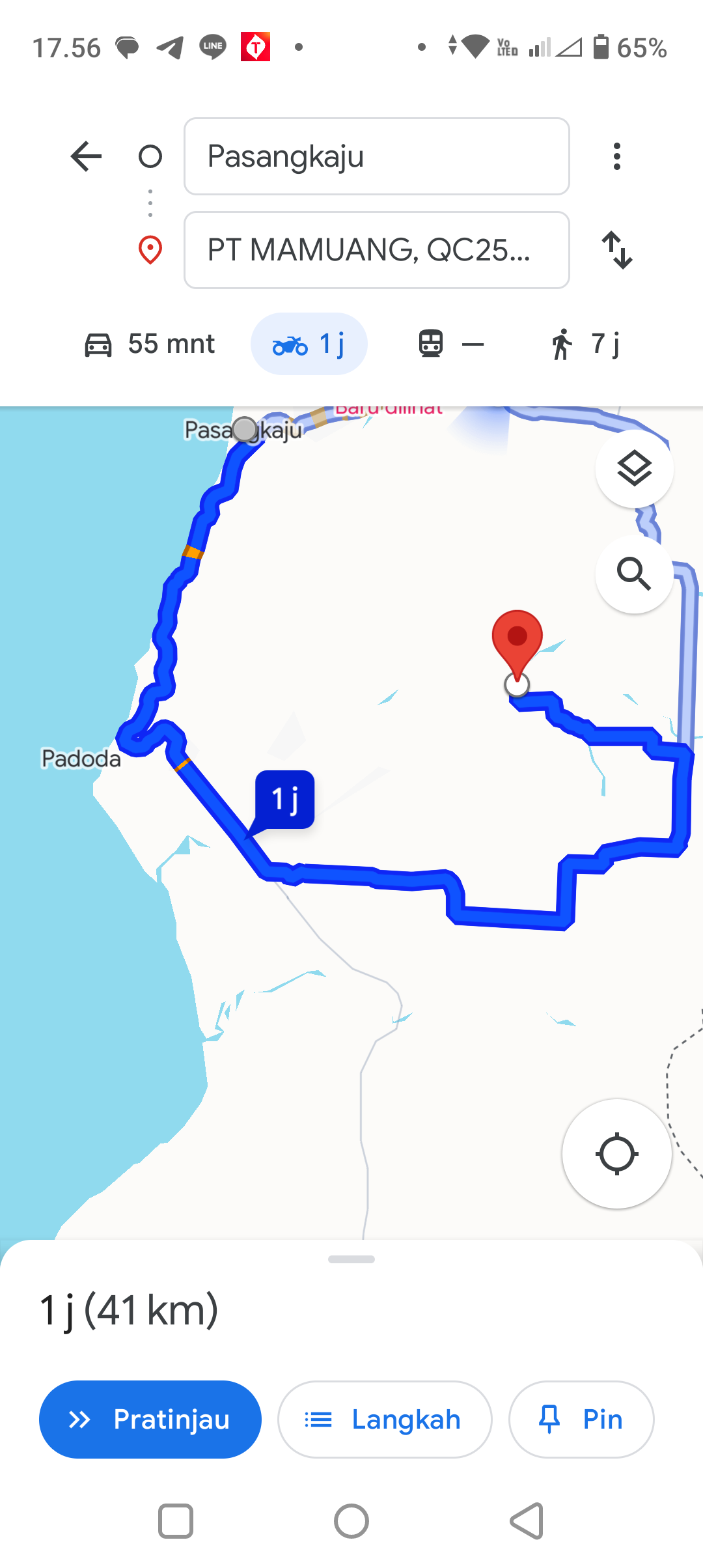Pin this route
This screenshot has width=703, height=1568.
pyautogui.click(x=581, y=1420)
